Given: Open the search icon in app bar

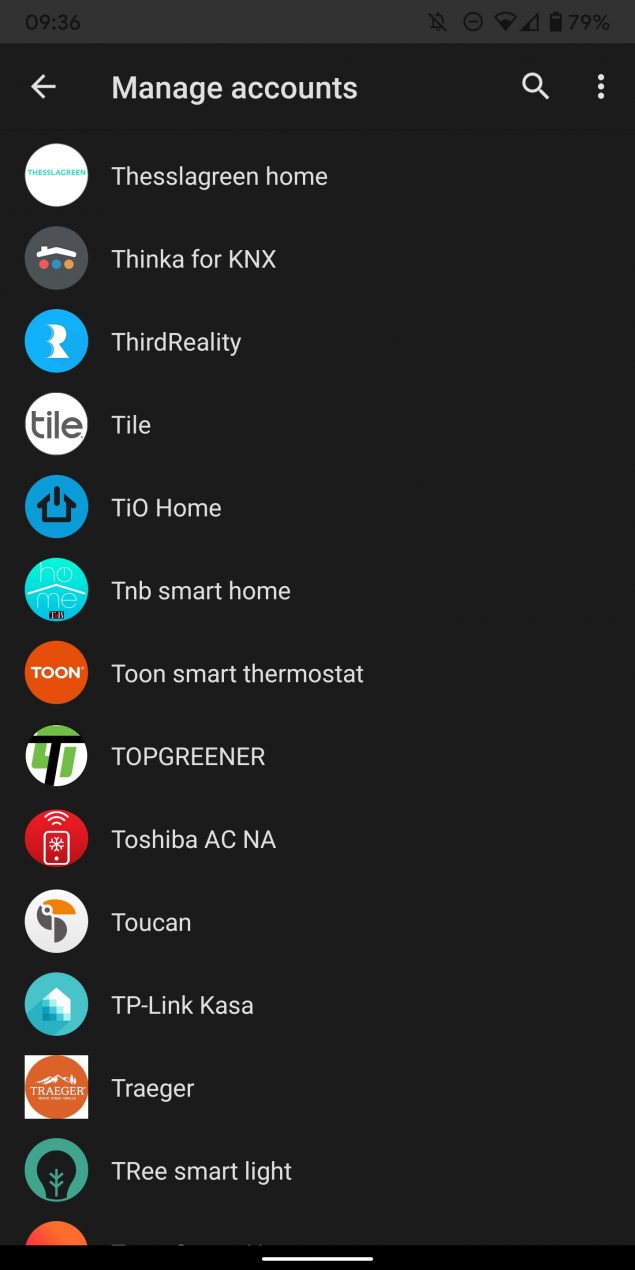Looking at the screenshot, I should tap(536, 87).
